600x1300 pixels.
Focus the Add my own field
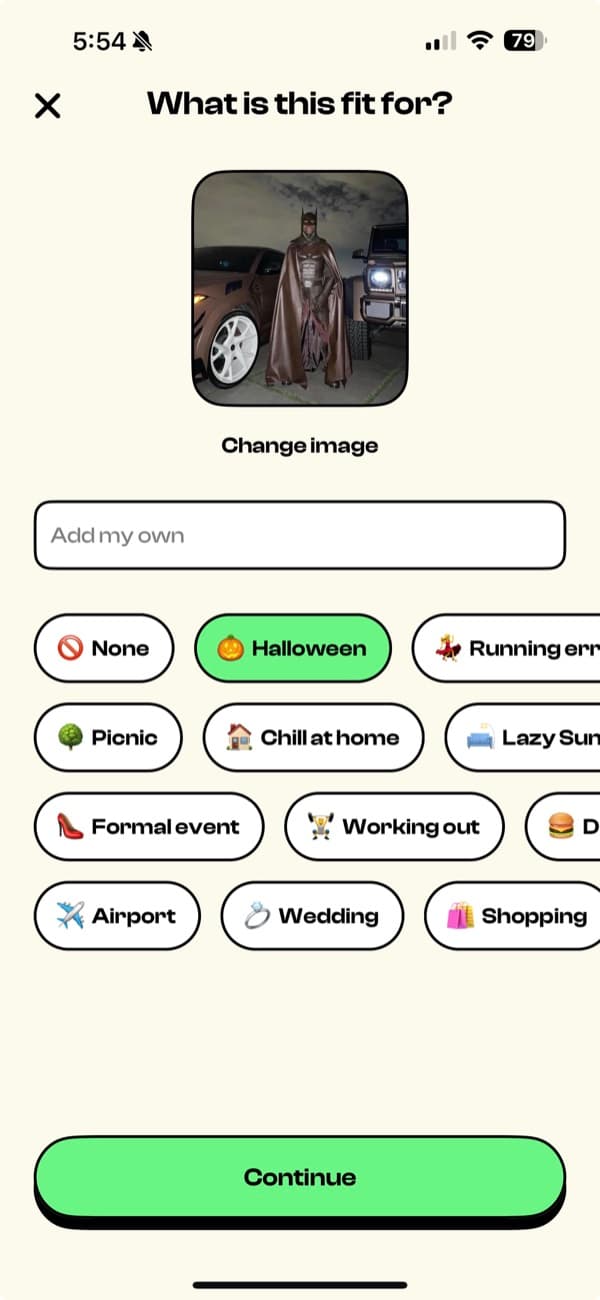[x=300, y=535]
